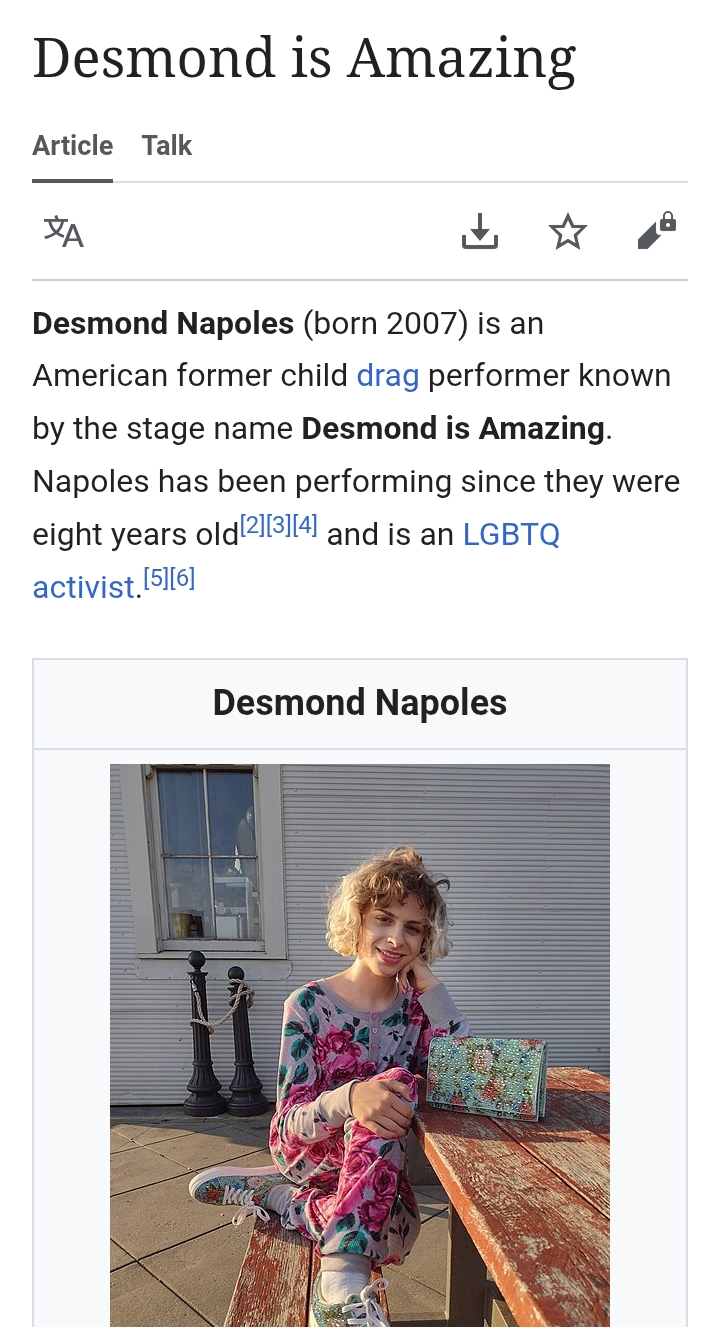The width and height of the screenshot is (720, 1328).
Task: Jump to citation 5
Action: pos(156,578)
